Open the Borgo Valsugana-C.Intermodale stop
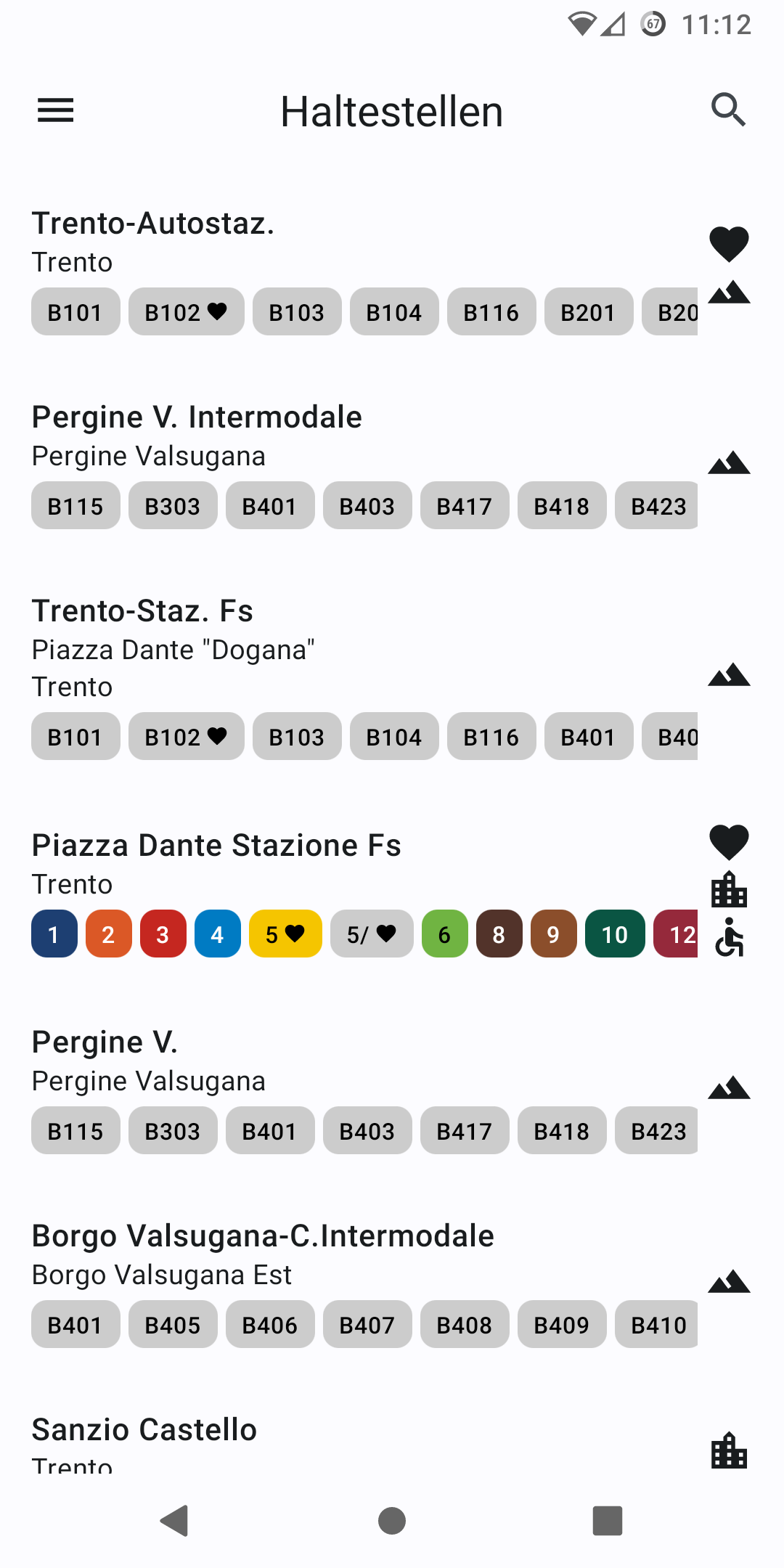The width and height of the screenshot is (784, 1568). [263, 1236]
